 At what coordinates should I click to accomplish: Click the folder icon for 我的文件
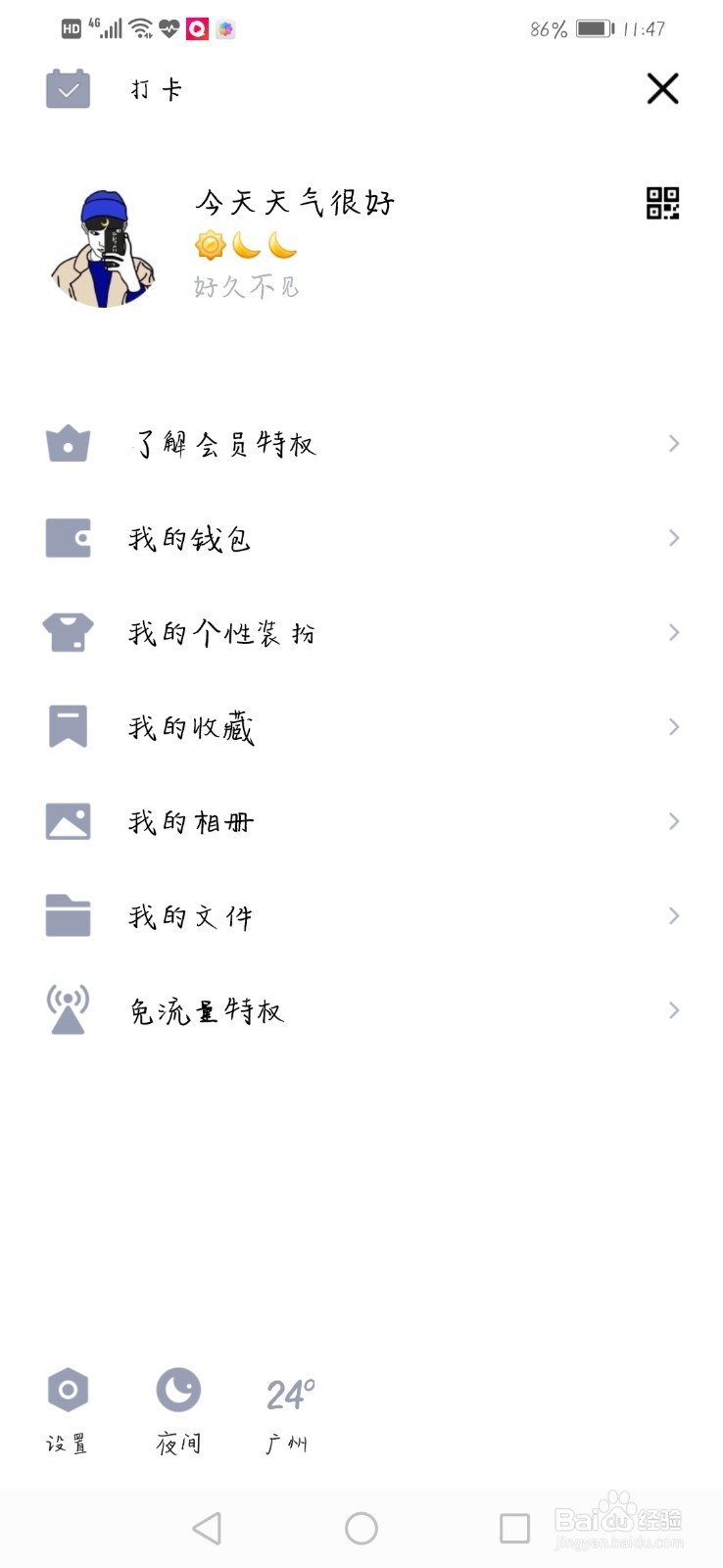pyautogui.click(x=67, y=914)
